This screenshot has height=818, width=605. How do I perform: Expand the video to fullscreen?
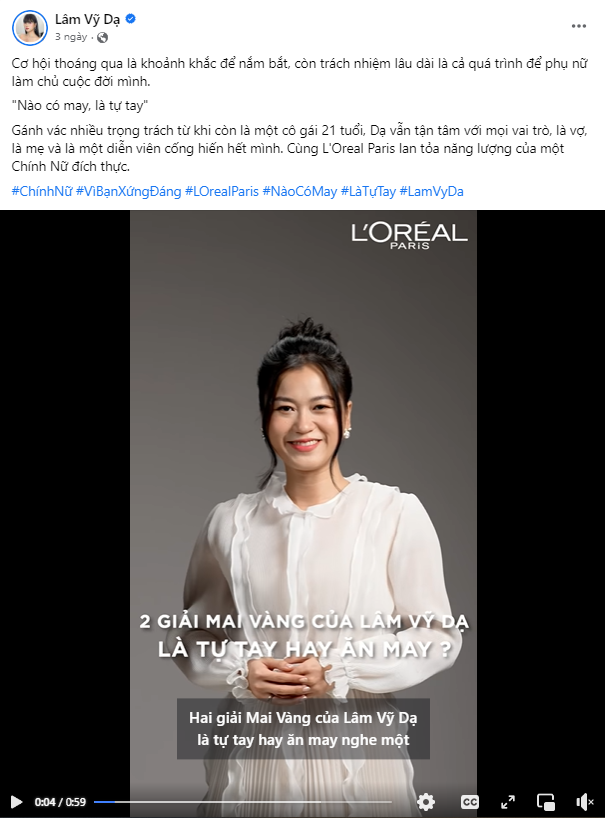click(x=508, y=801)
